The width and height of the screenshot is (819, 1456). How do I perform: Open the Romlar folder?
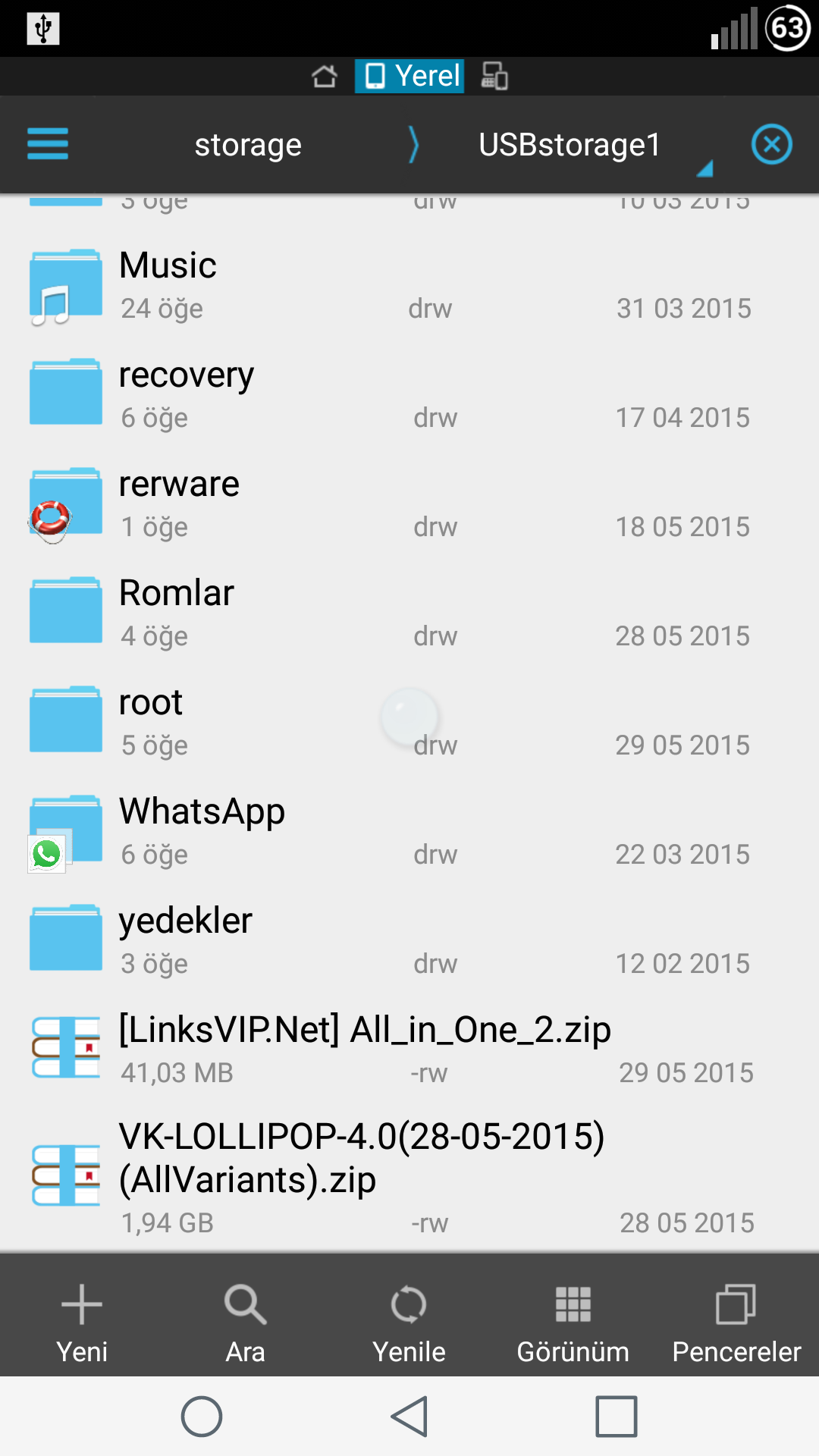[x=409, y=614]
